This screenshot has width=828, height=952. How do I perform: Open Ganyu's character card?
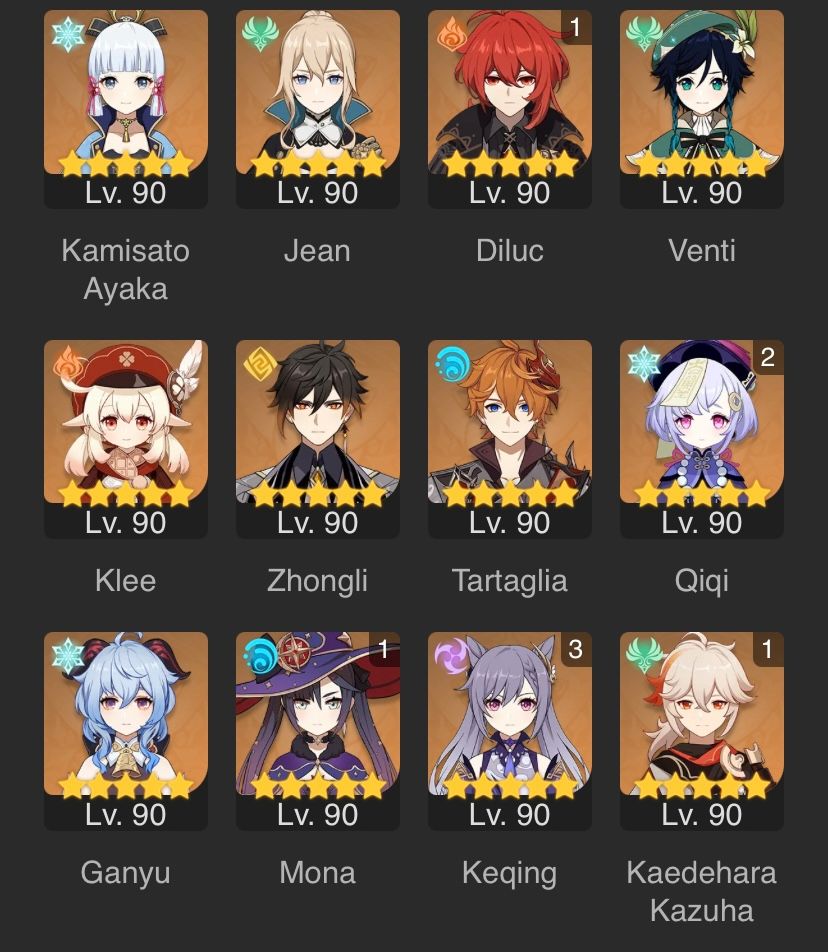click(126, 730)
